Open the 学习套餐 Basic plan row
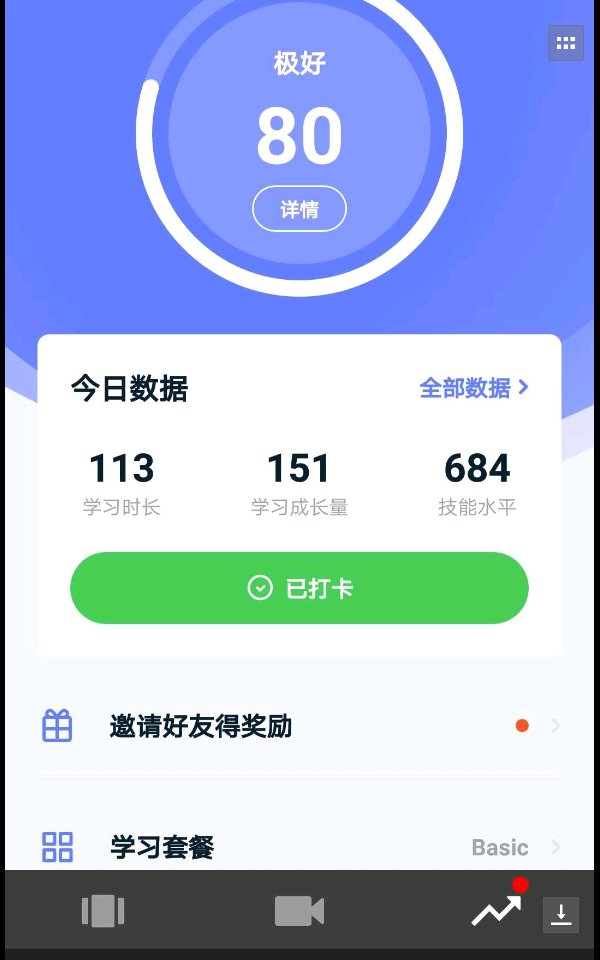Image resolution: width=600 pixels, height=960 pixels. (x=299, y=847)
